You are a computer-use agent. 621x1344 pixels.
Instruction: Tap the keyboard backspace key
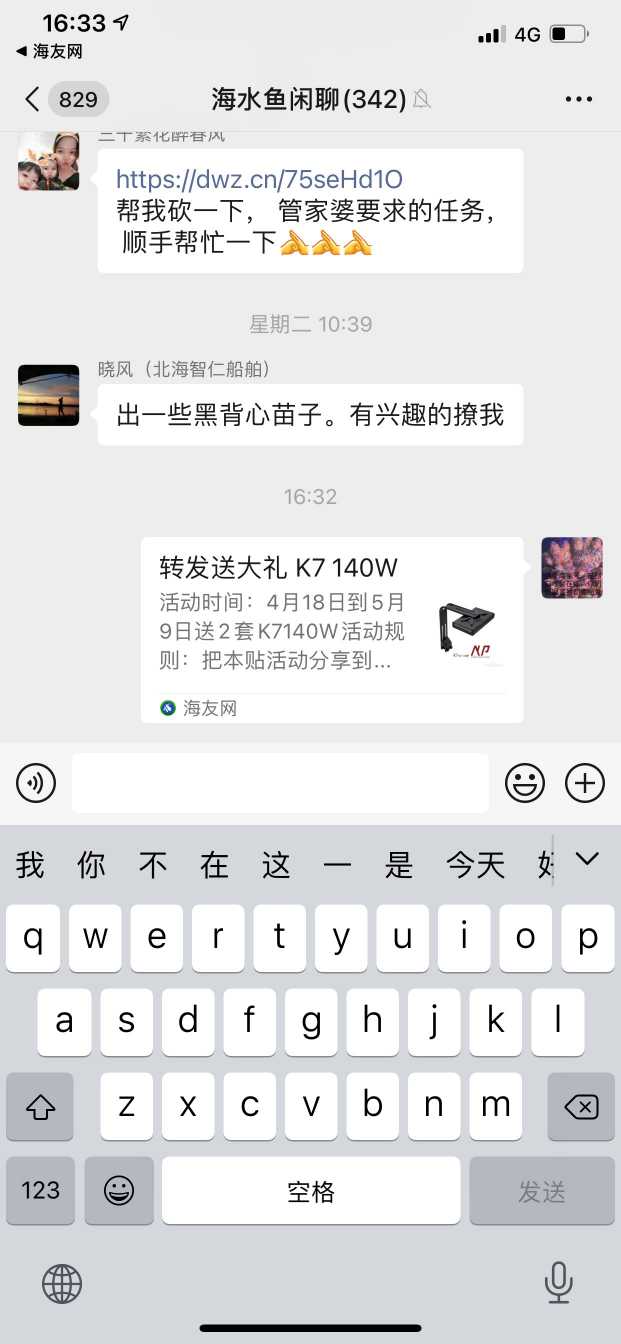coord(581,1107)
